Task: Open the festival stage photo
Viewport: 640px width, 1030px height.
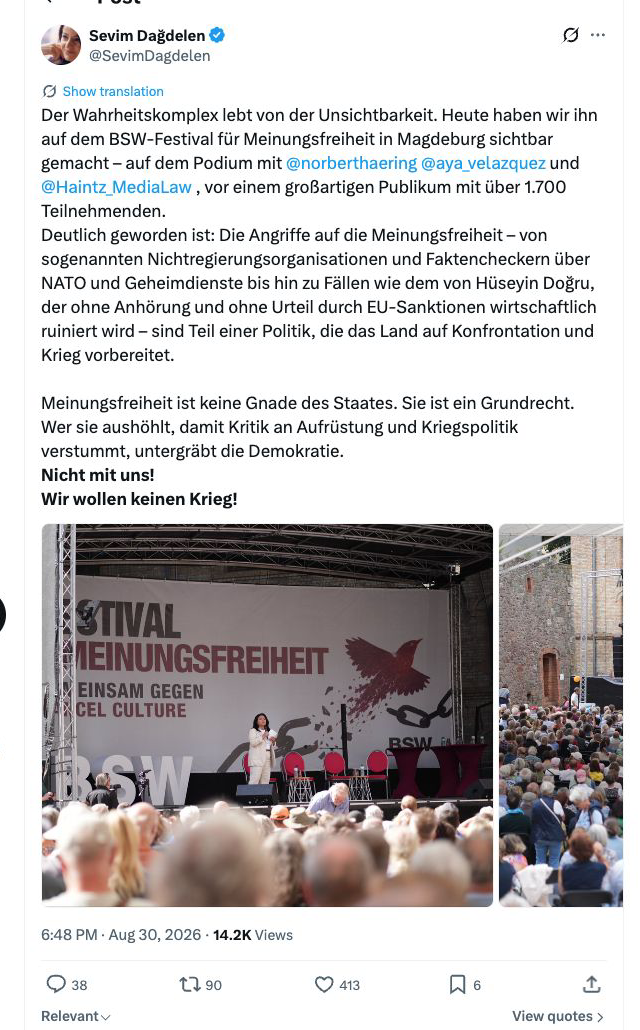Action: coord(267,715)
